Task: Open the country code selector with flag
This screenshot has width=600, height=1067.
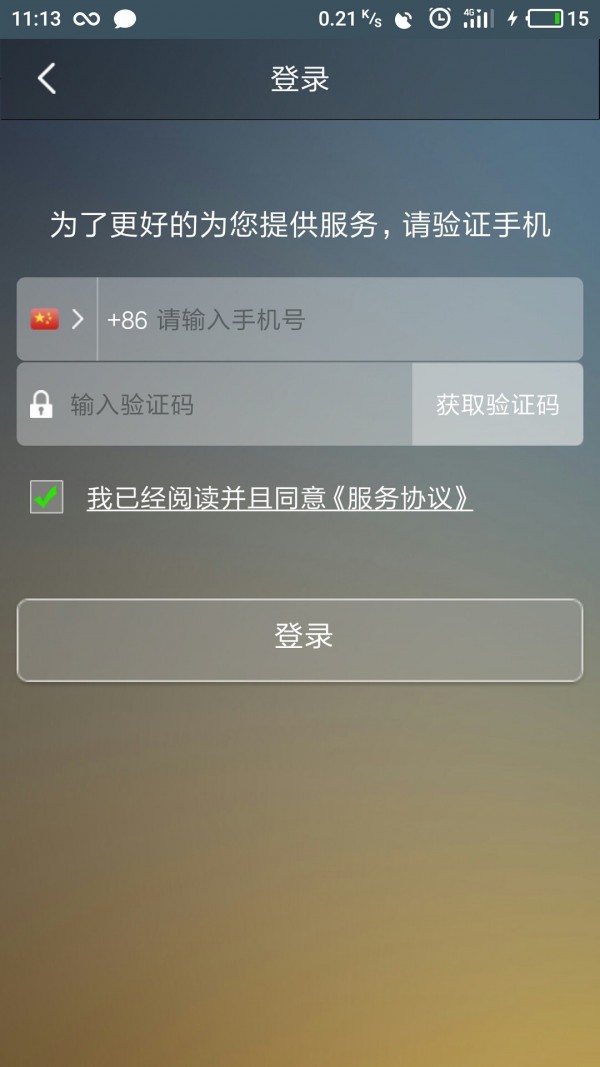Action: pos(57,320)
